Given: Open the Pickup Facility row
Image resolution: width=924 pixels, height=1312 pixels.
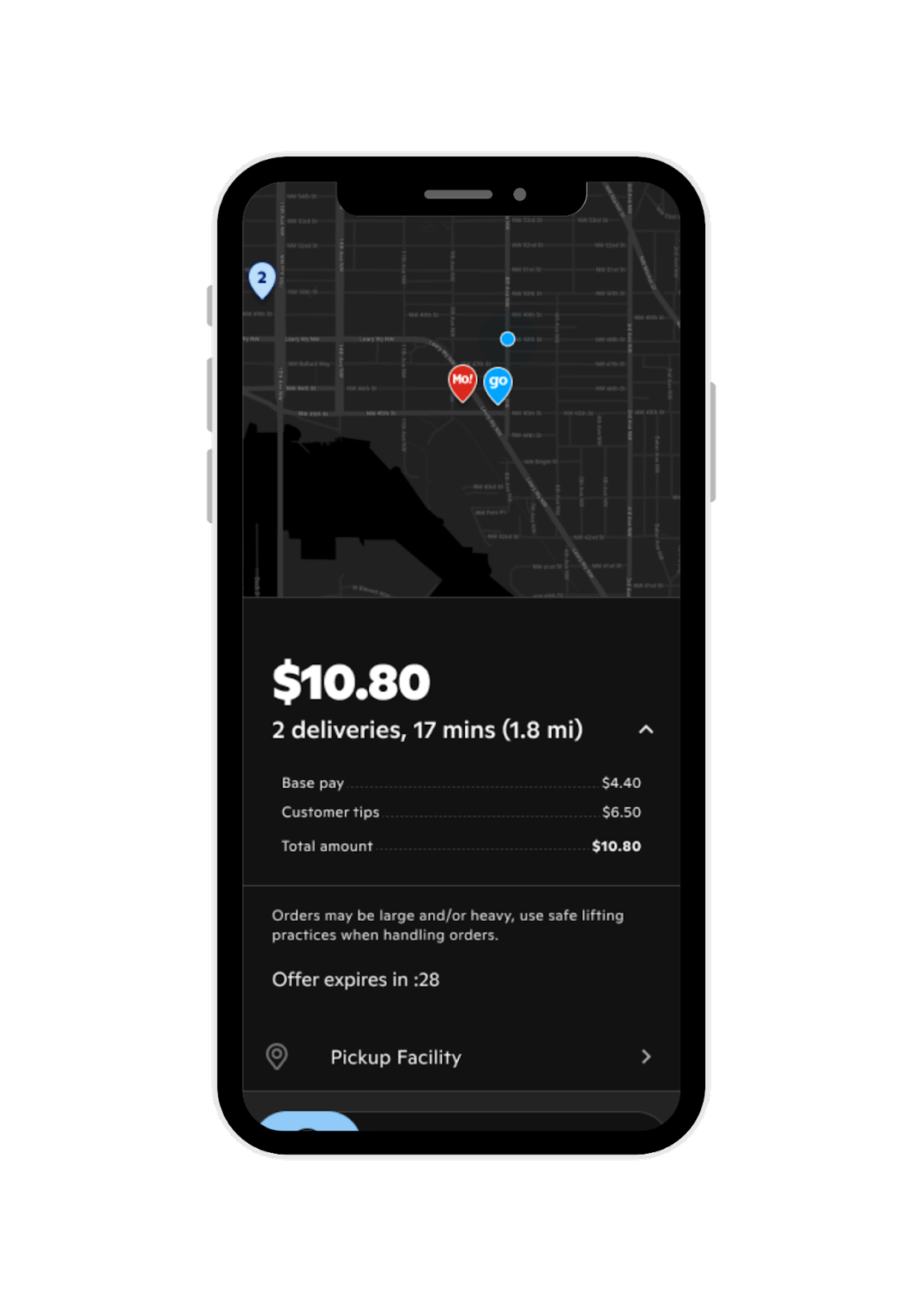Looking at the screenshot, I should click(x=460, y=1057).
